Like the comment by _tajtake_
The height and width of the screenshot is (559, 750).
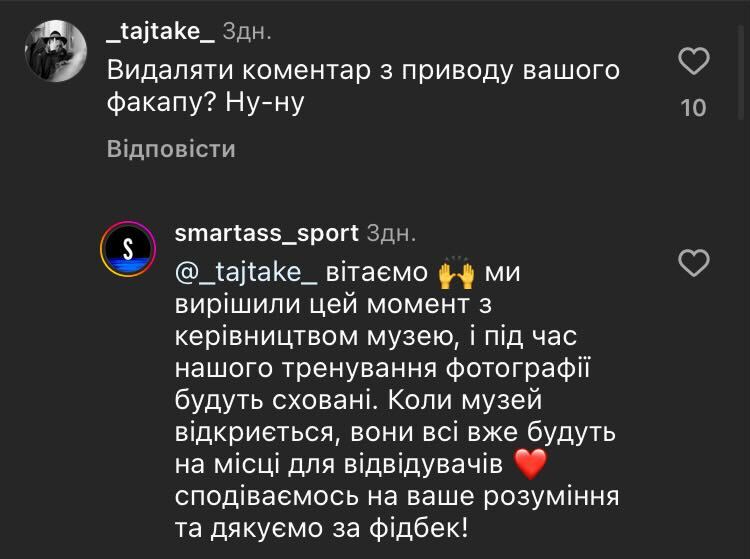(693, 64)
